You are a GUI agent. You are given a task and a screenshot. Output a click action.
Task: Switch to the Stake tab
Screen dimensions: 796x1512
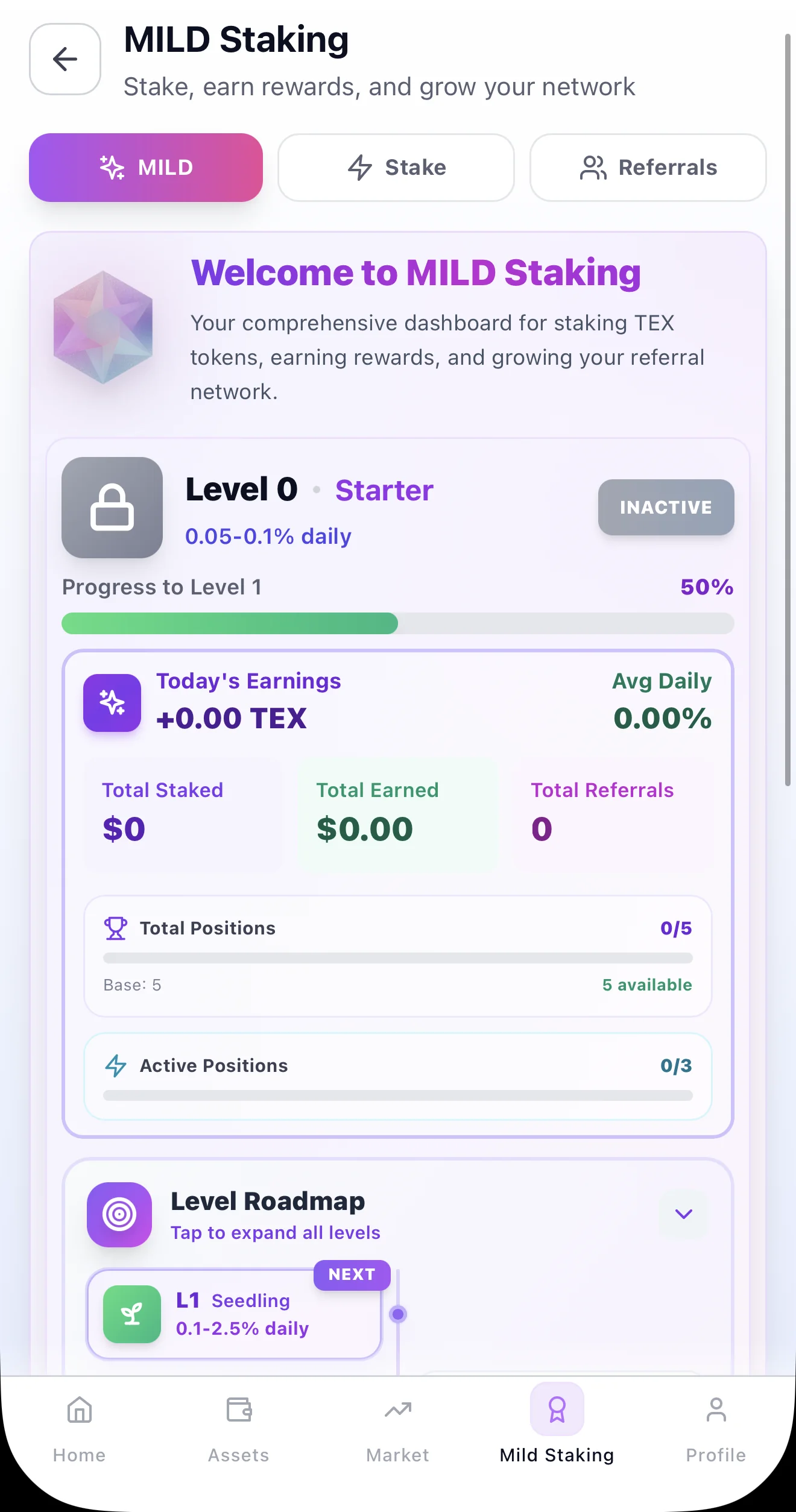396,168
